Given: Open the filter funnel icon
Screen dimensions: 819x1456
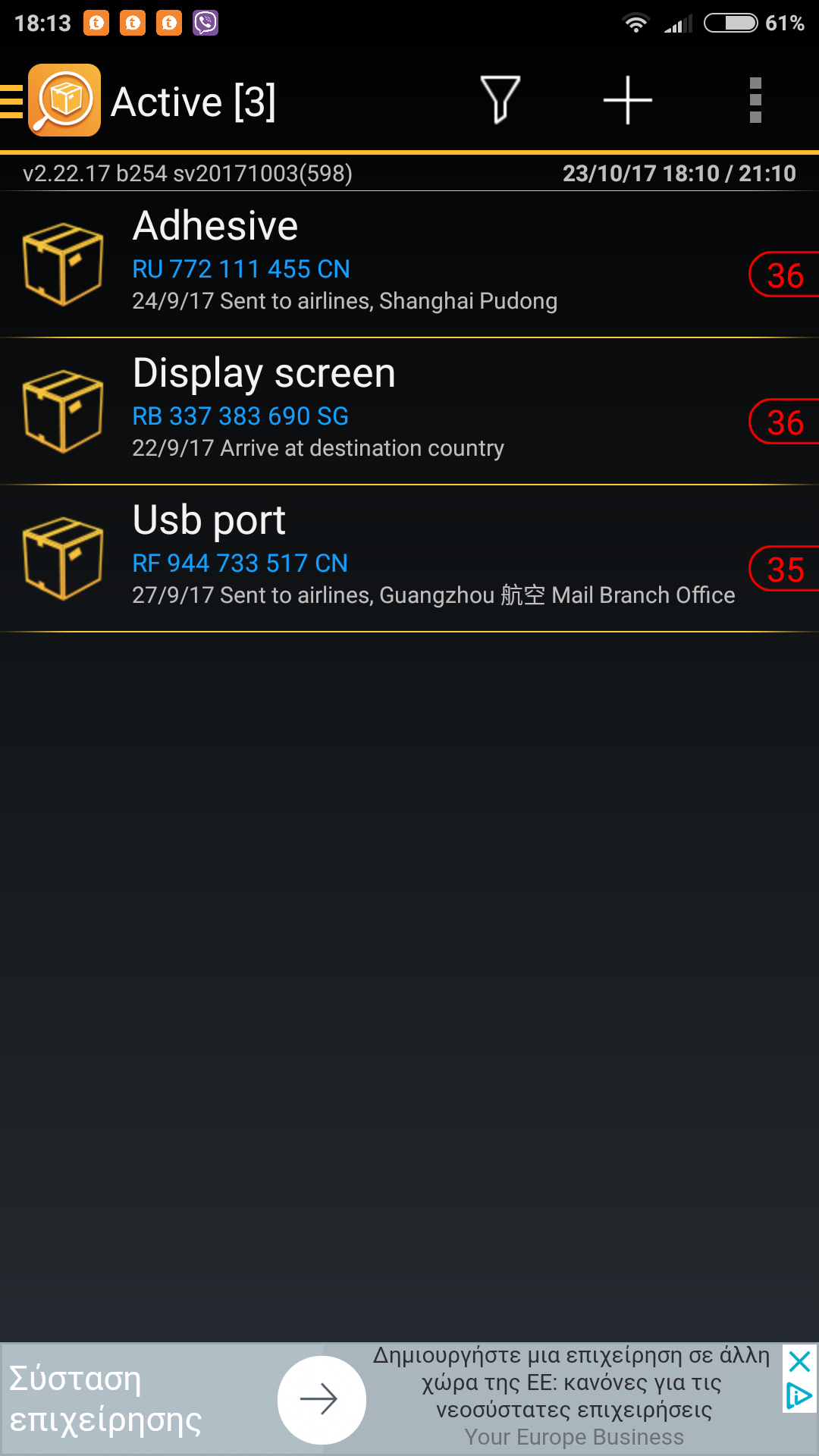Looking at the screenshot, I should [x=500, y=100].
